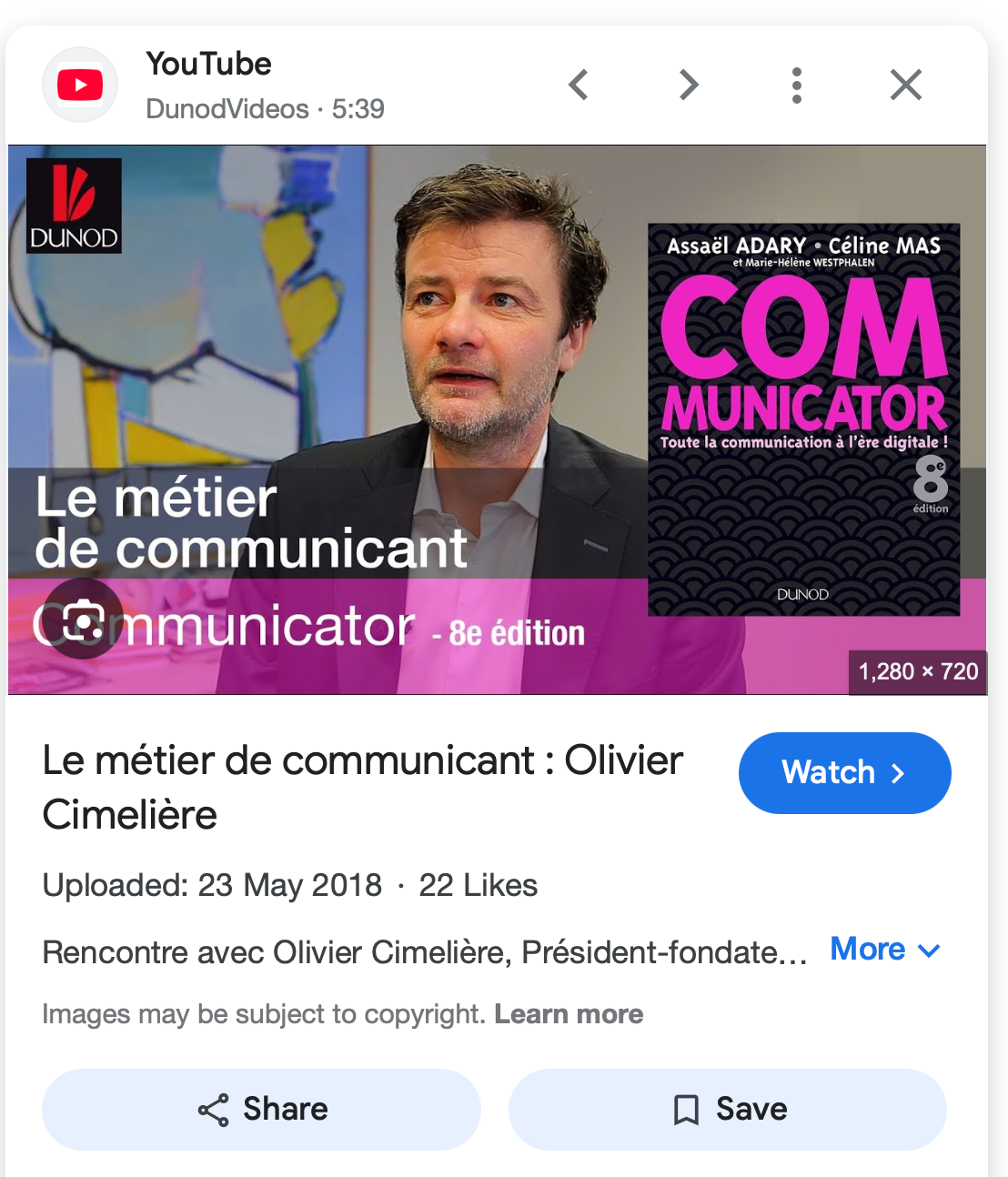Open the Learn more copyright link
The width and height of the screenshot is (1008, 1177).
(569, 1014)
